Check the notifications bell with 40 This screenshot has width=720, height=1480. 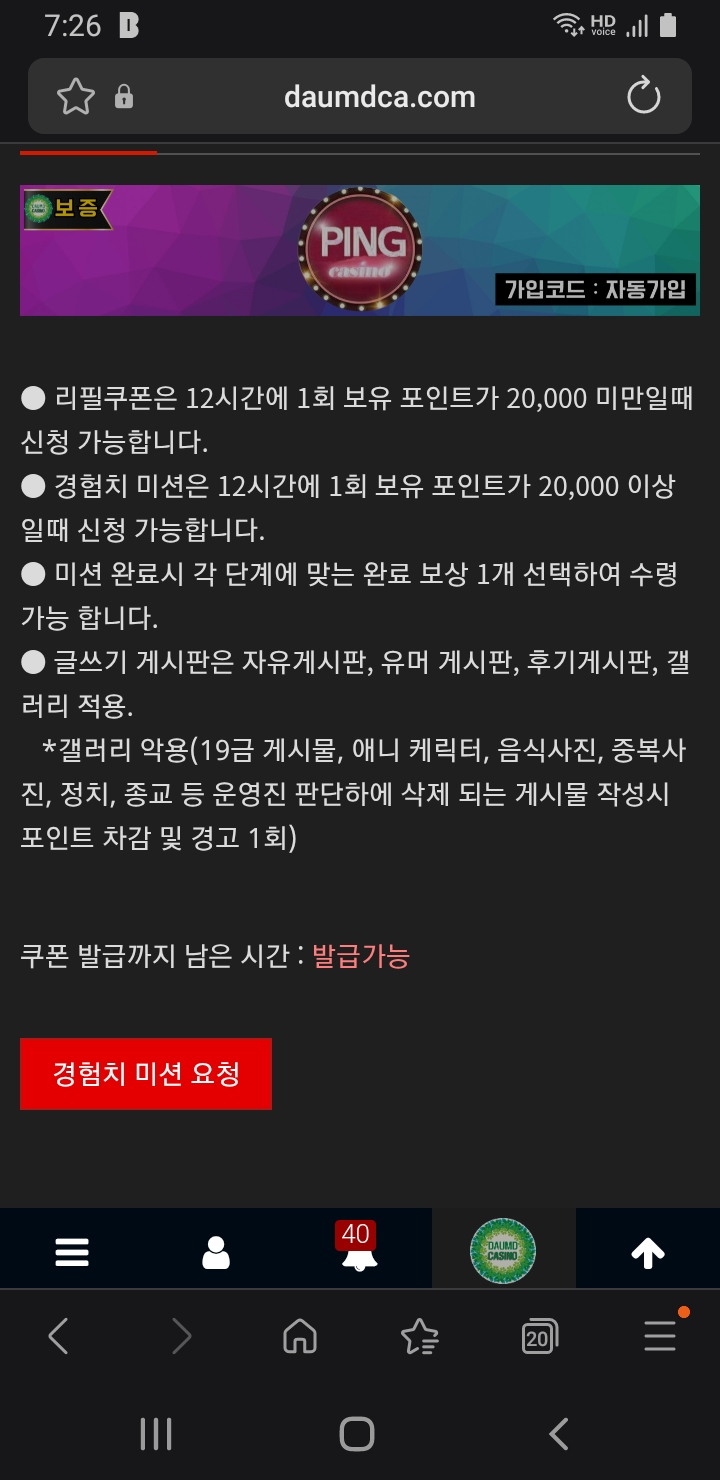pos(359,1250)
